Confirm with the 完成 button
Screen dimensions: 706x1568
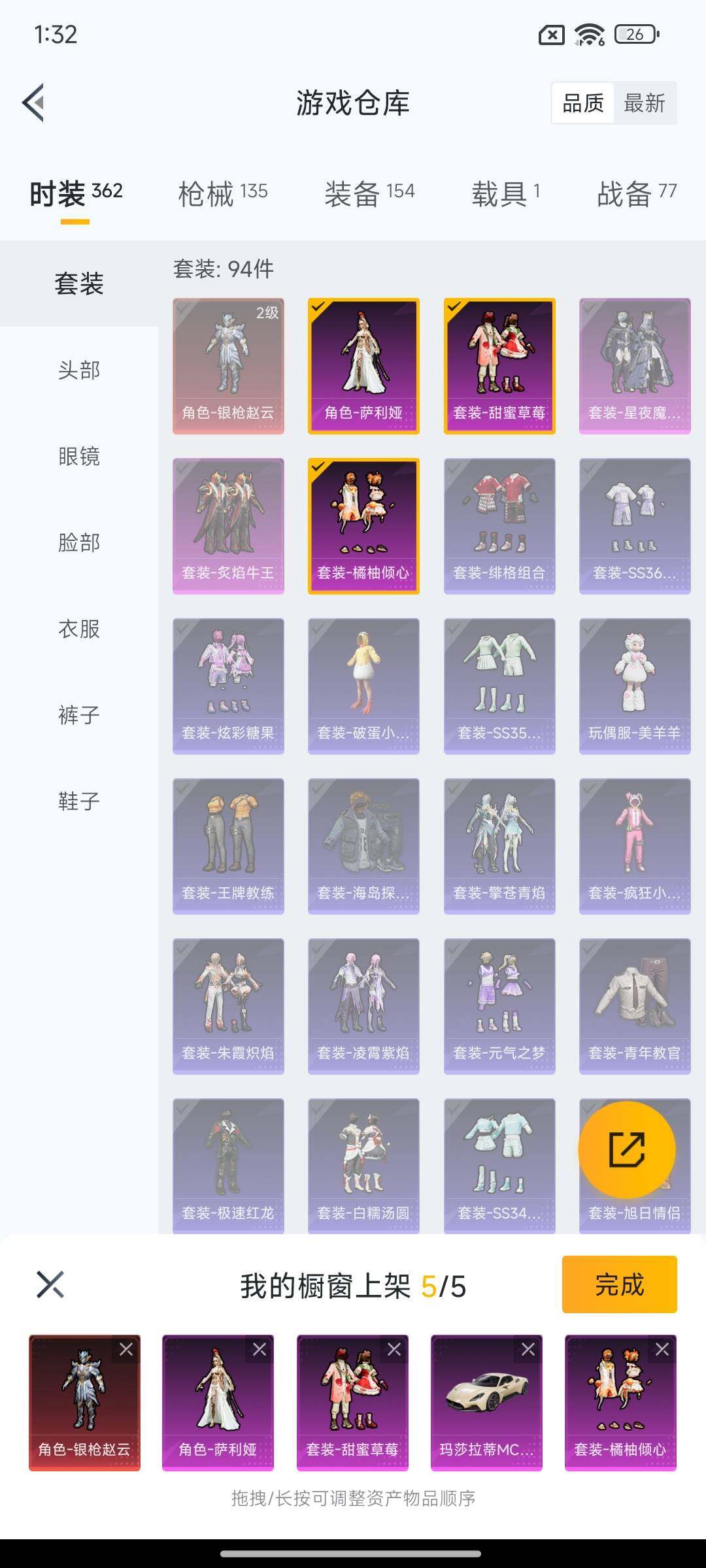click(619, 1284)
